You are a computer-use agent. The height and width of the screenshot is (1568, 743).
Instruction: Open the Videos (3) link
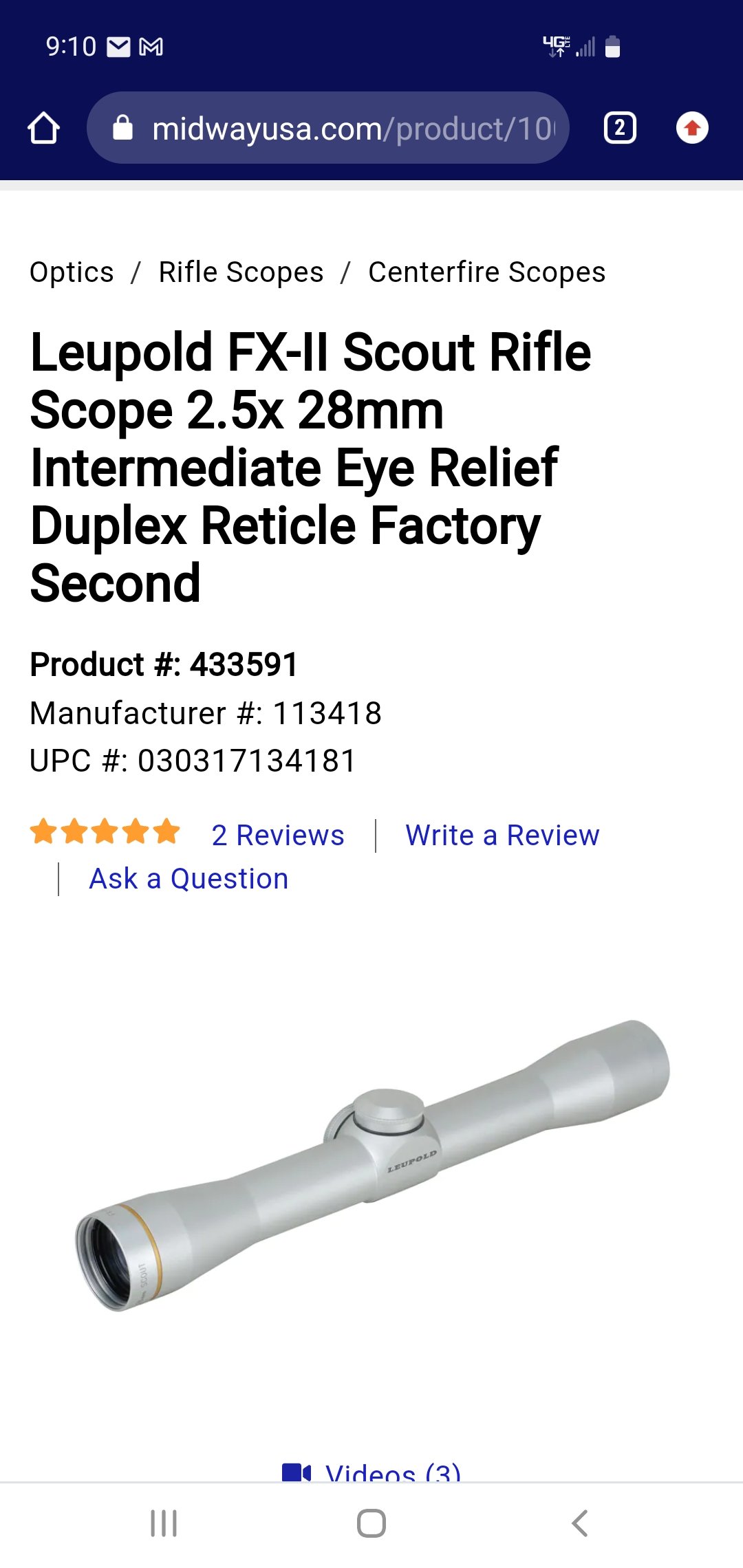[x=371, y=1472]
